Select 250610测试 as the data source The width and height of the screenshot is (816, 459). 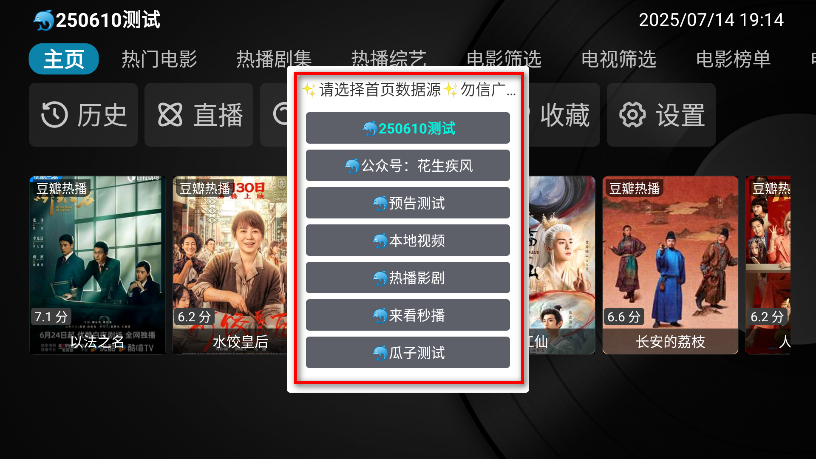[x=408, y=128]
